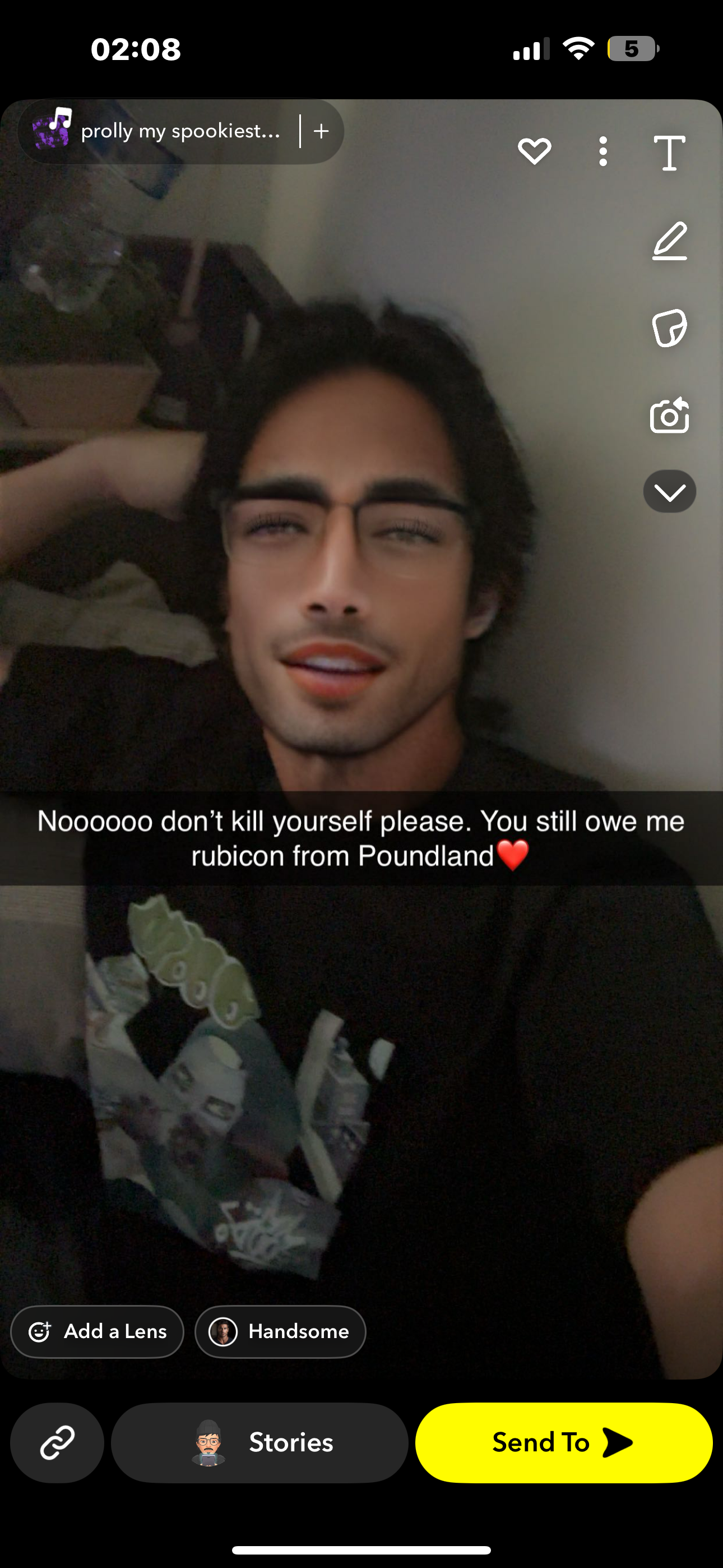Open the three-dot overflow menu
Viewport: 723px width, 1568px height.
coord(602,151)
